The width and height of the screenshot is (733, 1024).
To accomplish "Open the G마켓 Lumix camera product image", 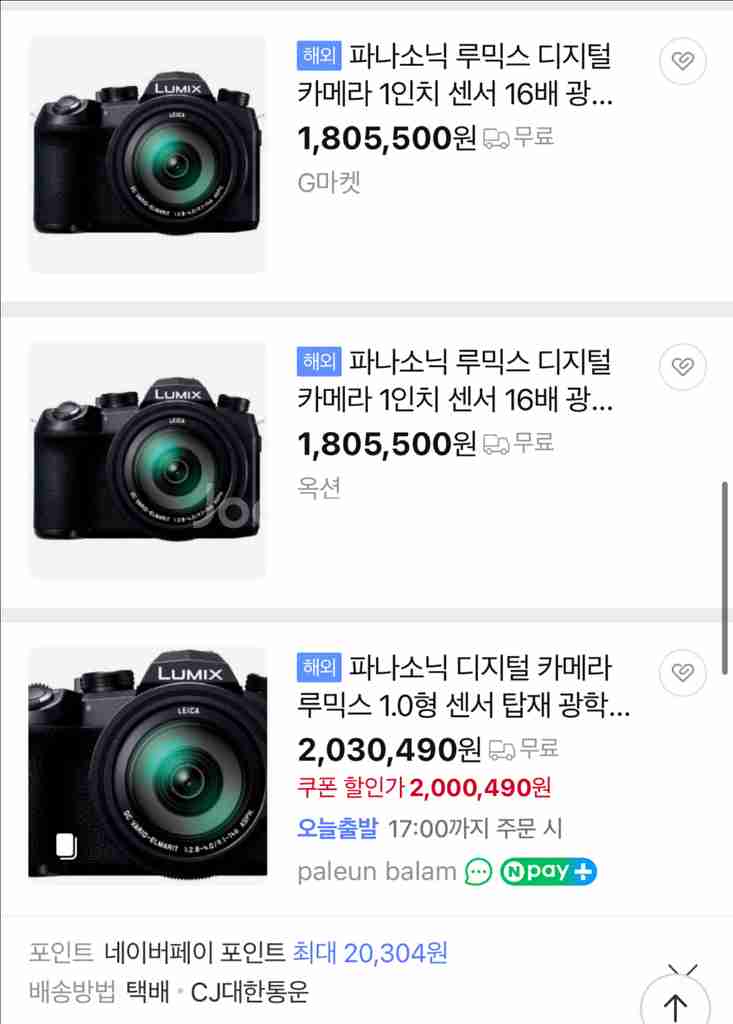I will pyautogui.click(x=147, y=154).
